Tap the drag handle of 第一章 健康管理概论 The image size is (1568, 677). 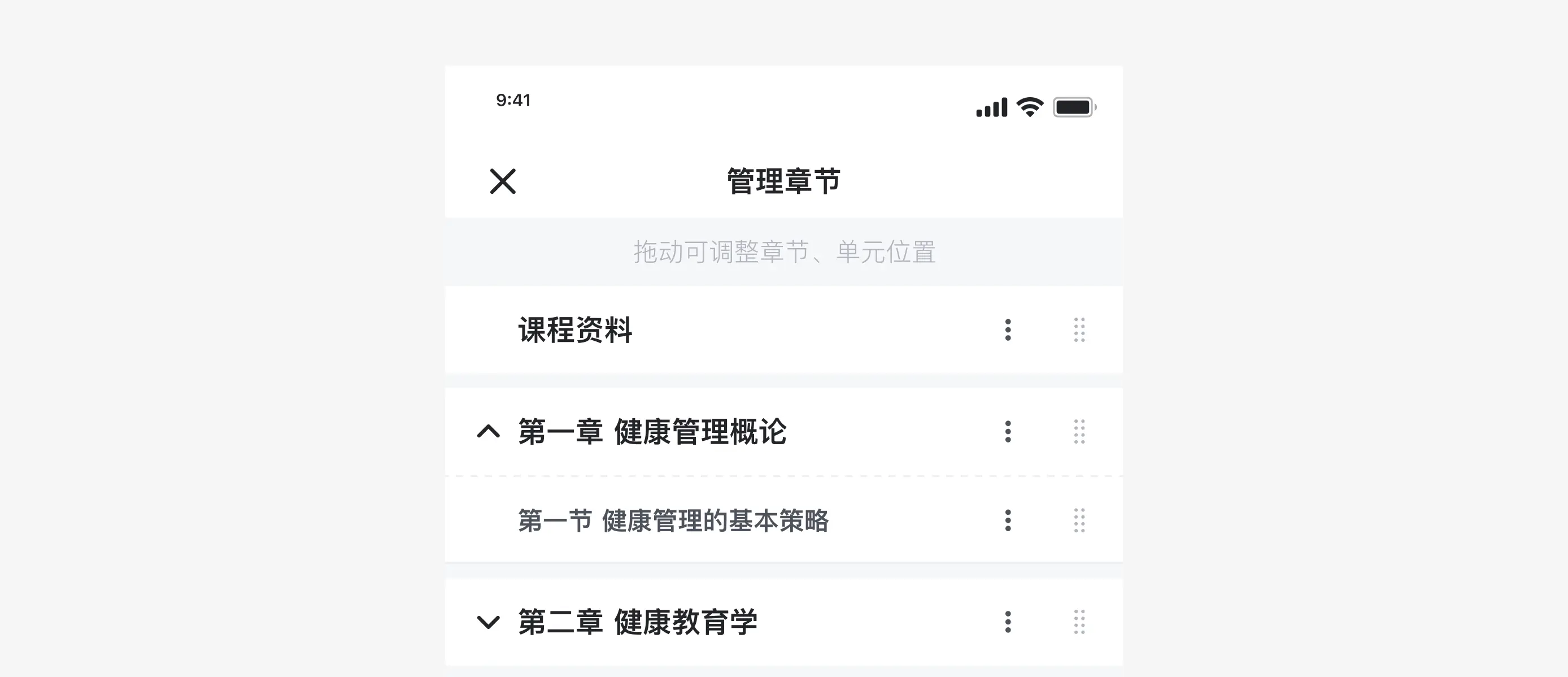[x=1079, y=432]
